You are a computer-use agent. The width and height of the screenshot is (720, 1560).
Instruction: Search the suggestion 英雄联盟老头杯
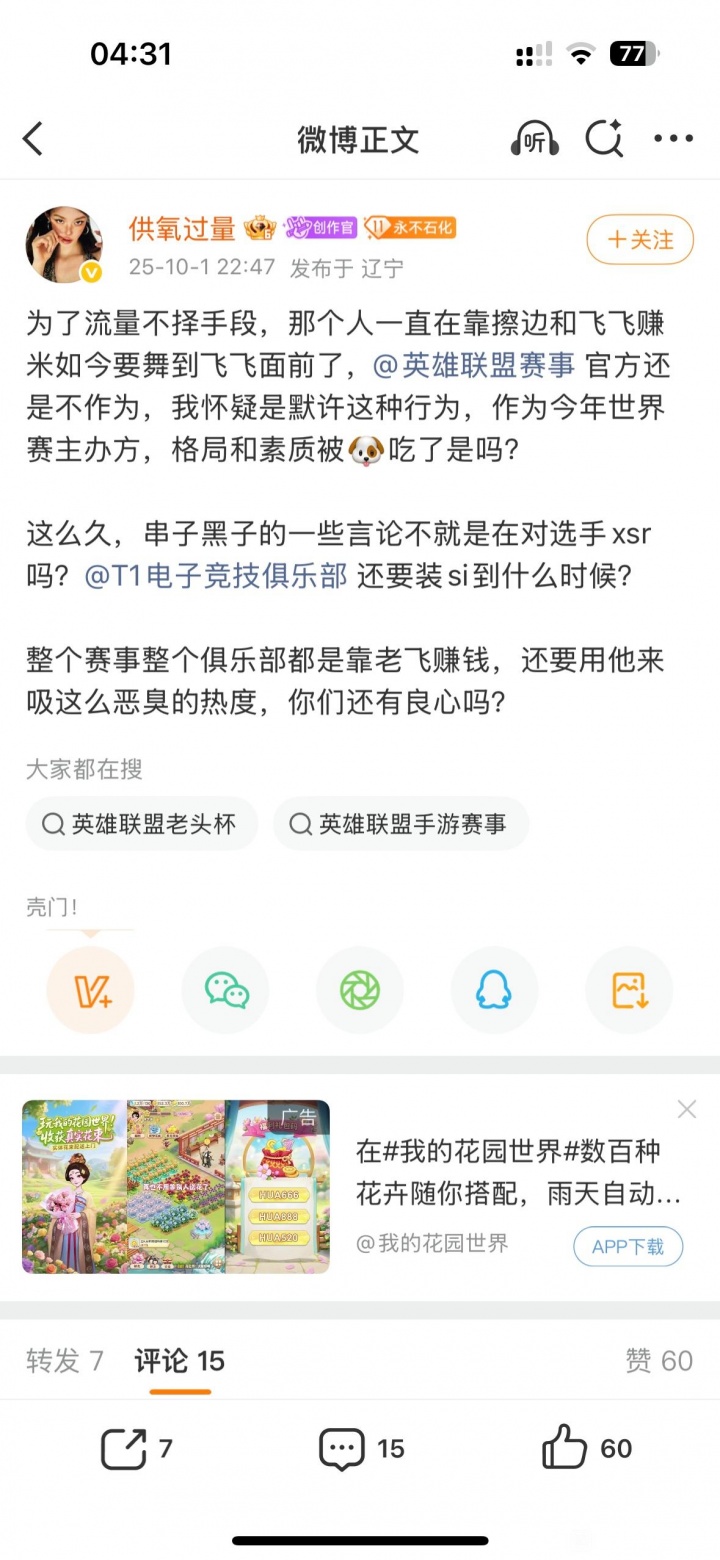pos(141,824)
